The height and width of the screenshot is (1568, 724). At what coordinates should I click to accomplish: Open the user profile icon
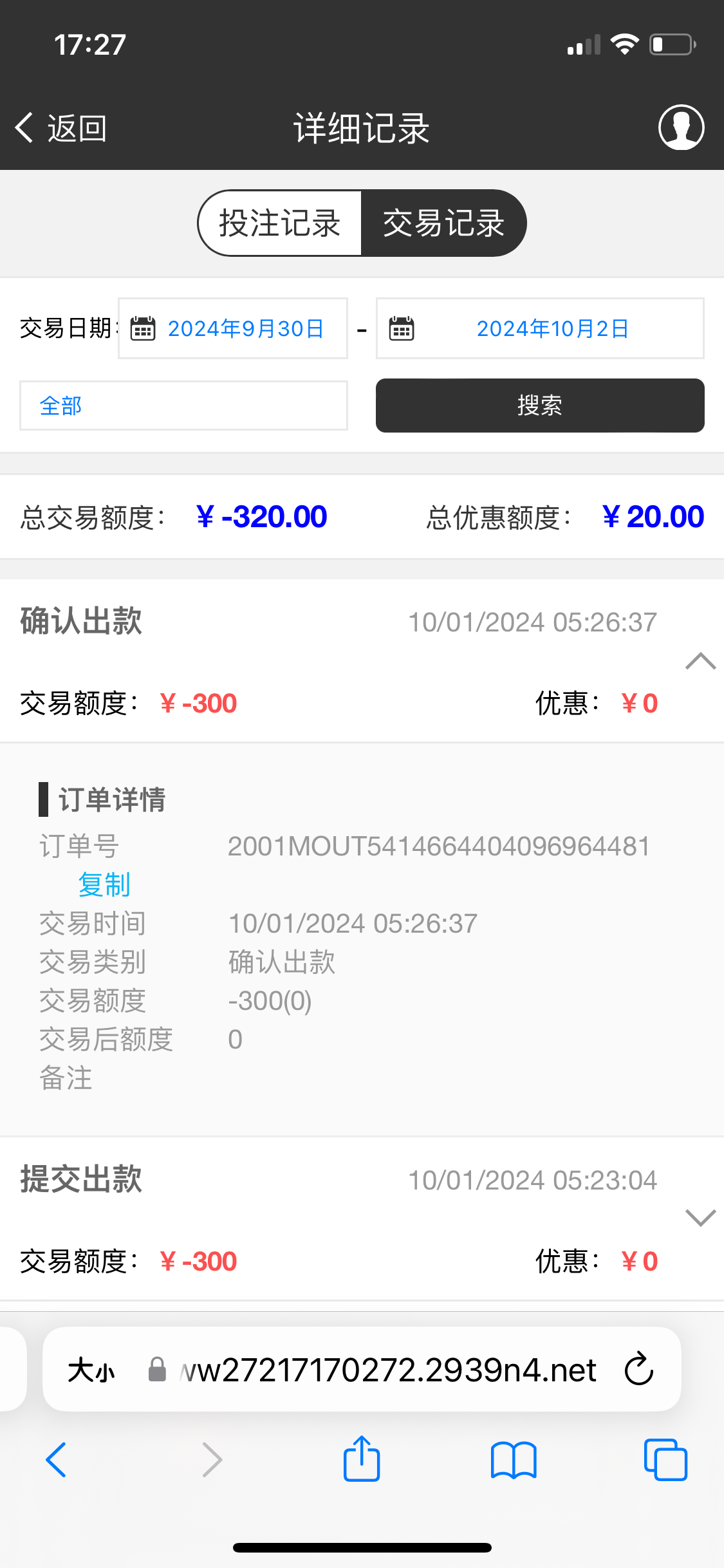(681, 127)
